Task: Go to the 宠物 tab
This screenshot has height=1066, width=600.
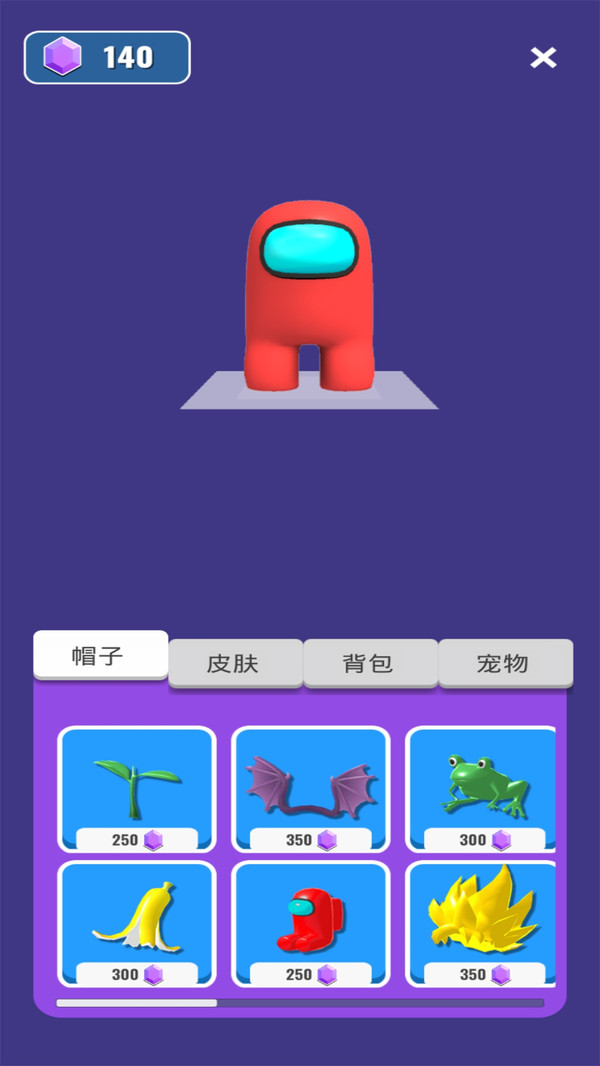Action: 505,663
